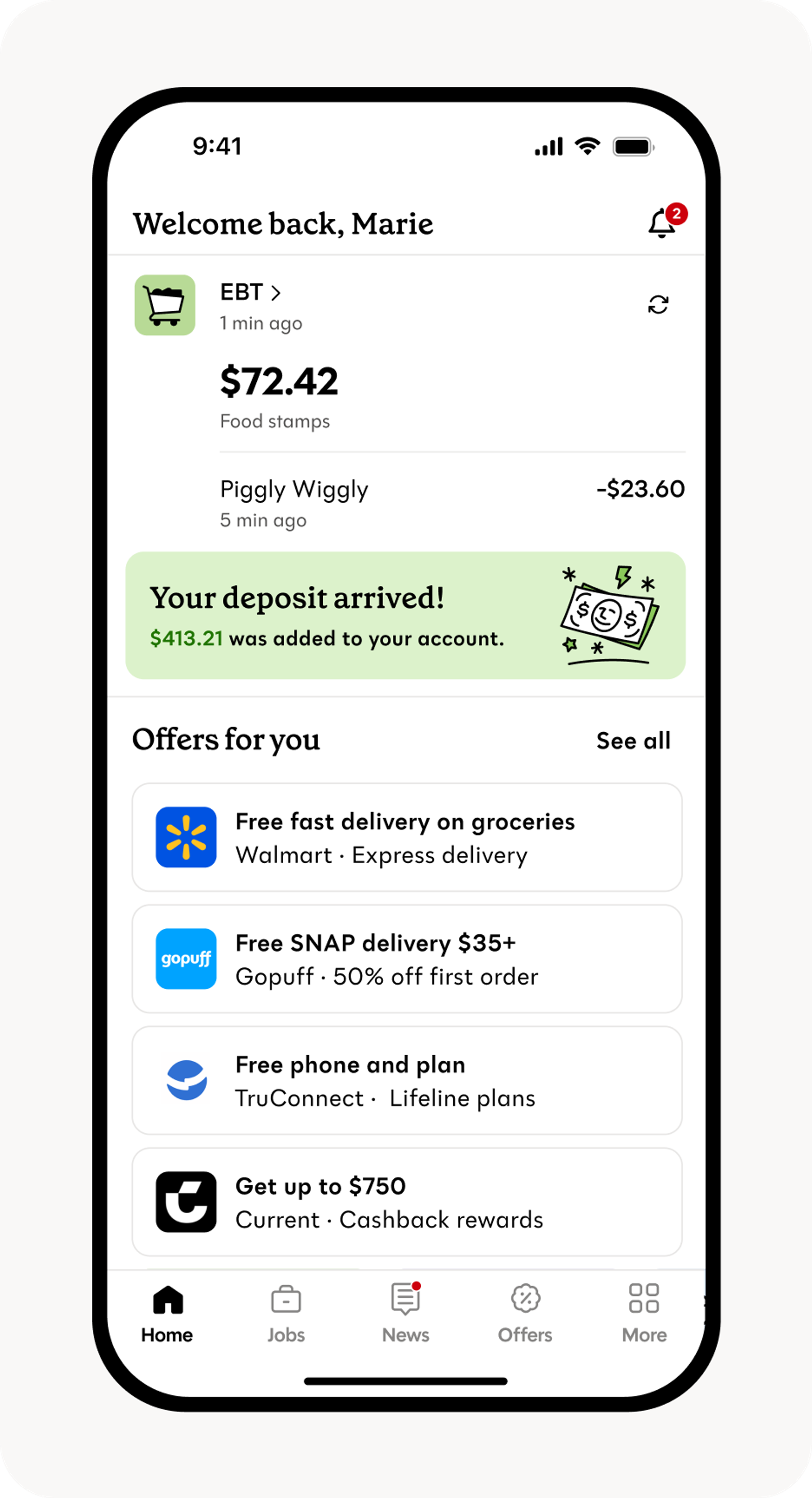Open the Gopuff SNAP delivery offer

tap(407, 959)
